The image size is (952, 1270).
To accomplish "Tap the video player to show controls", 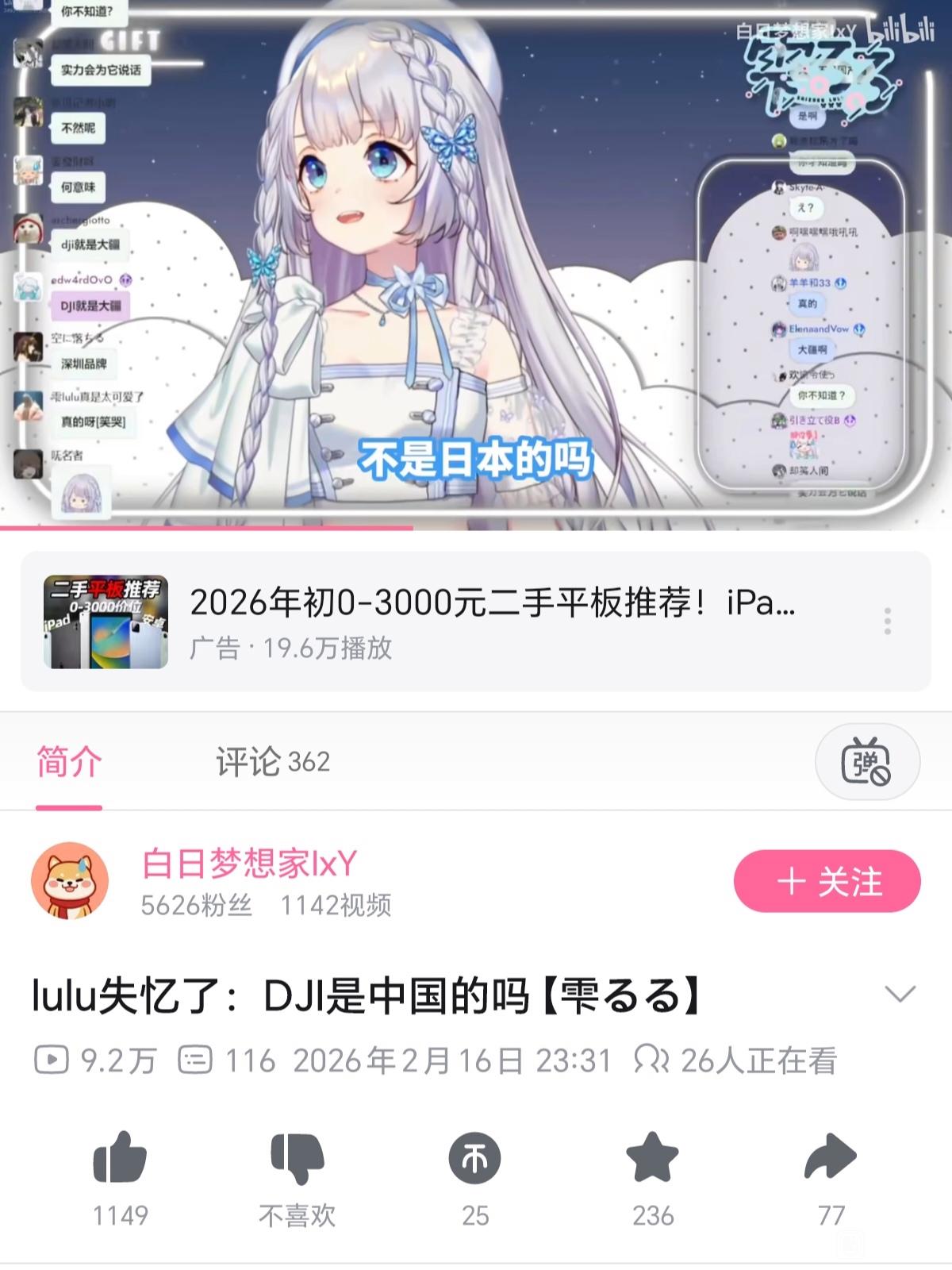I will pos(476,262).
